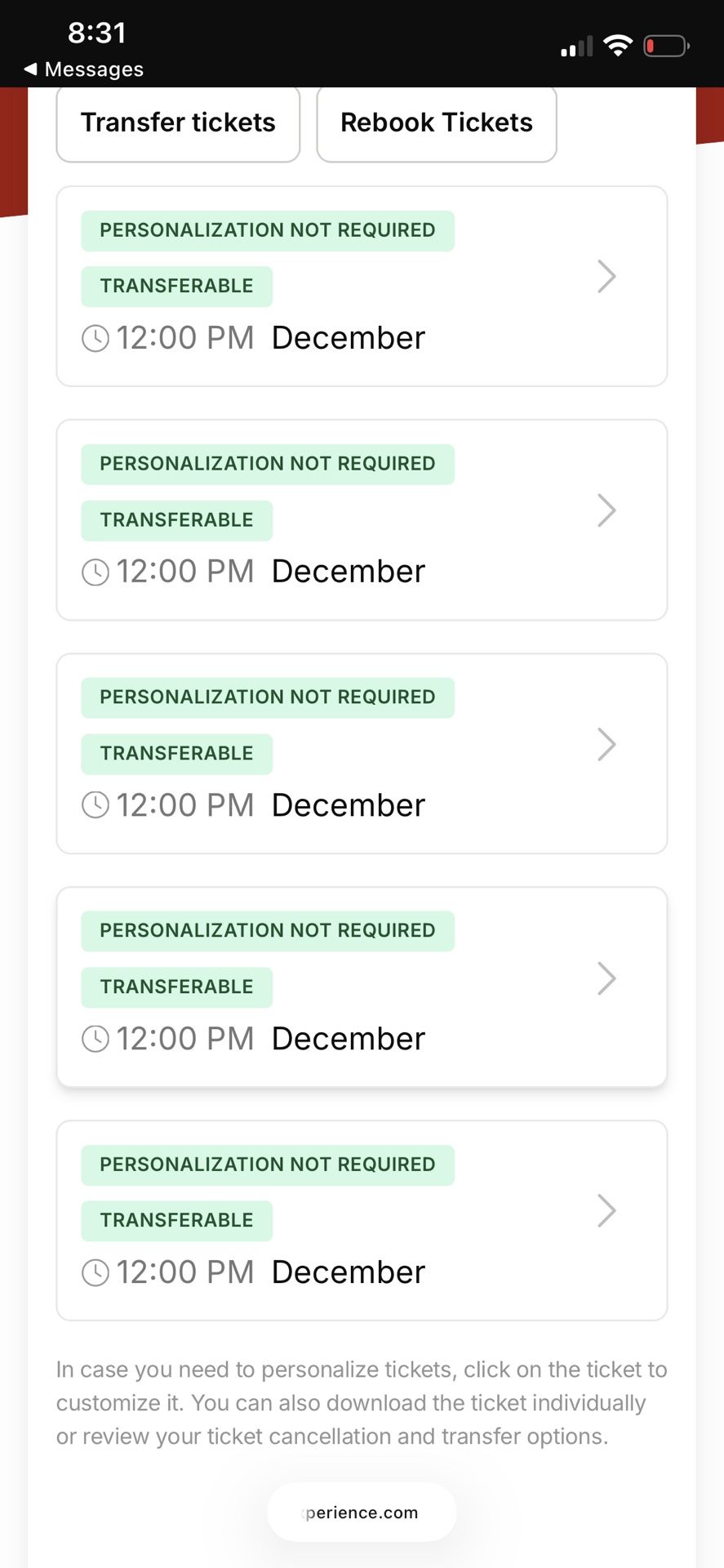Expand the first ticket using its chevron
Image resolution: width=724 pixels, height=1568 pixels.
pos(607,277)
